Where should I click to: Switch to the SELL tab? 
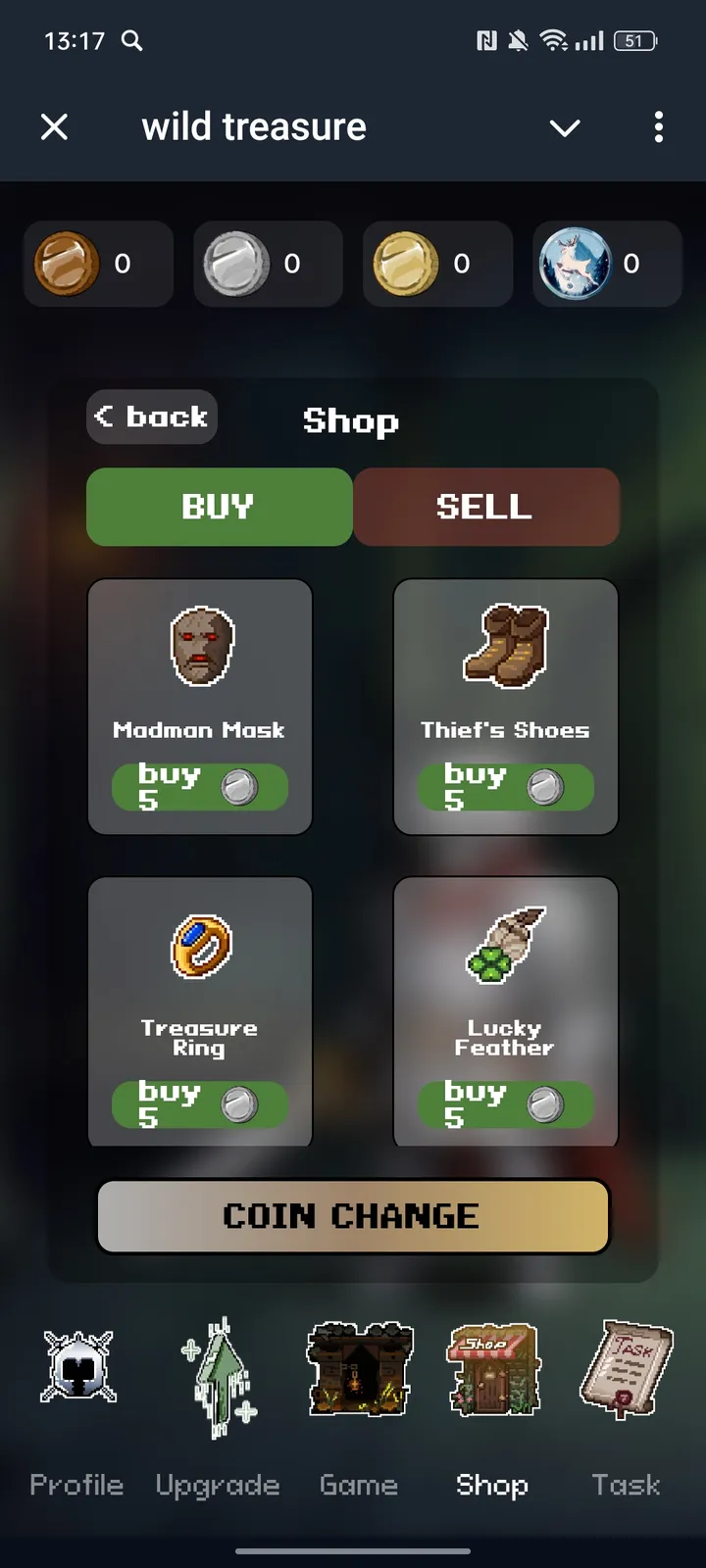[485, 507]
